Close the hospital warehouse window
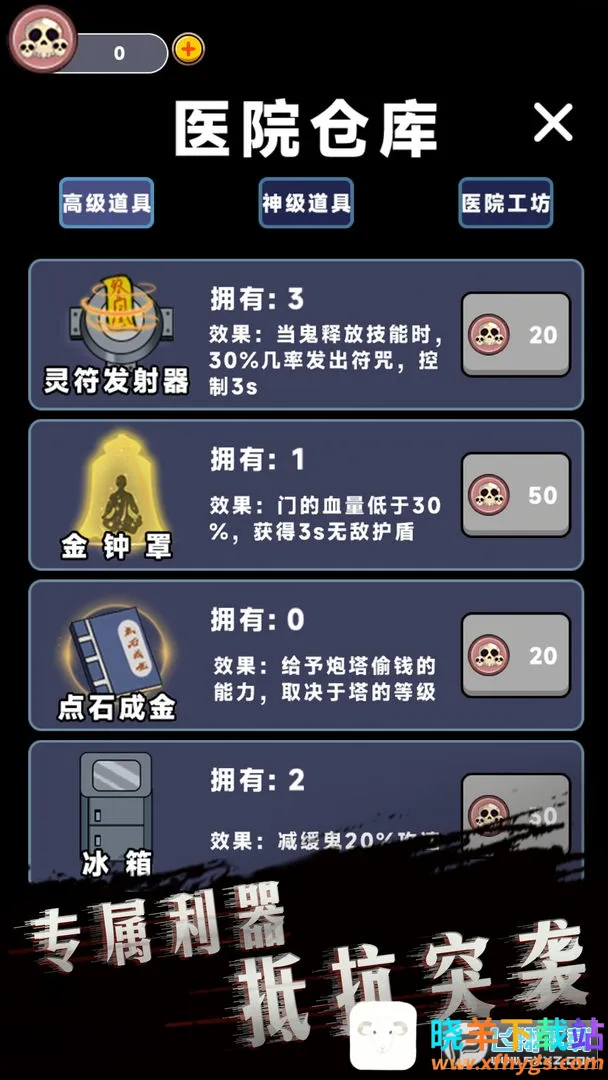 coord(552,123)
